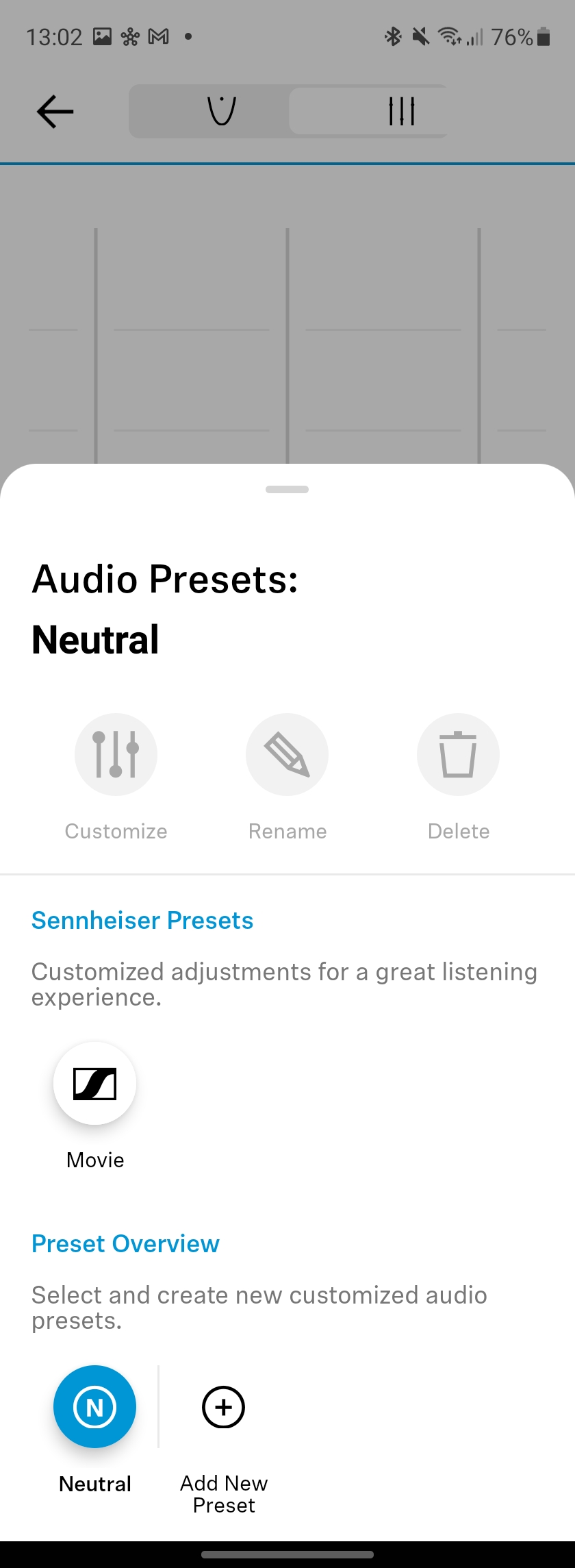
Task: Delete the current preset
Action: point(458,754)
